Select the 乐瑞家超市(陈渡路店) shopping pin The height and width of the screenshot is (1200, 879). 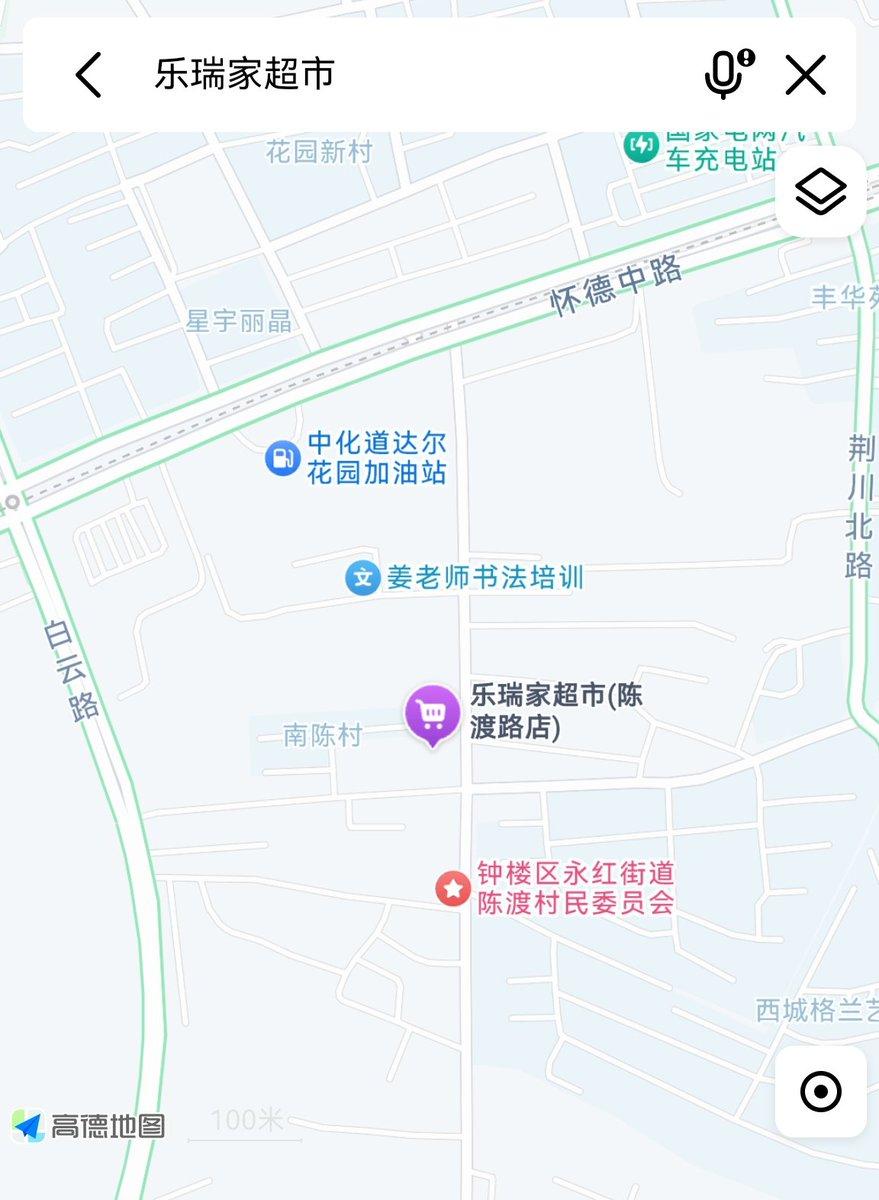click(x=432, y=713)
